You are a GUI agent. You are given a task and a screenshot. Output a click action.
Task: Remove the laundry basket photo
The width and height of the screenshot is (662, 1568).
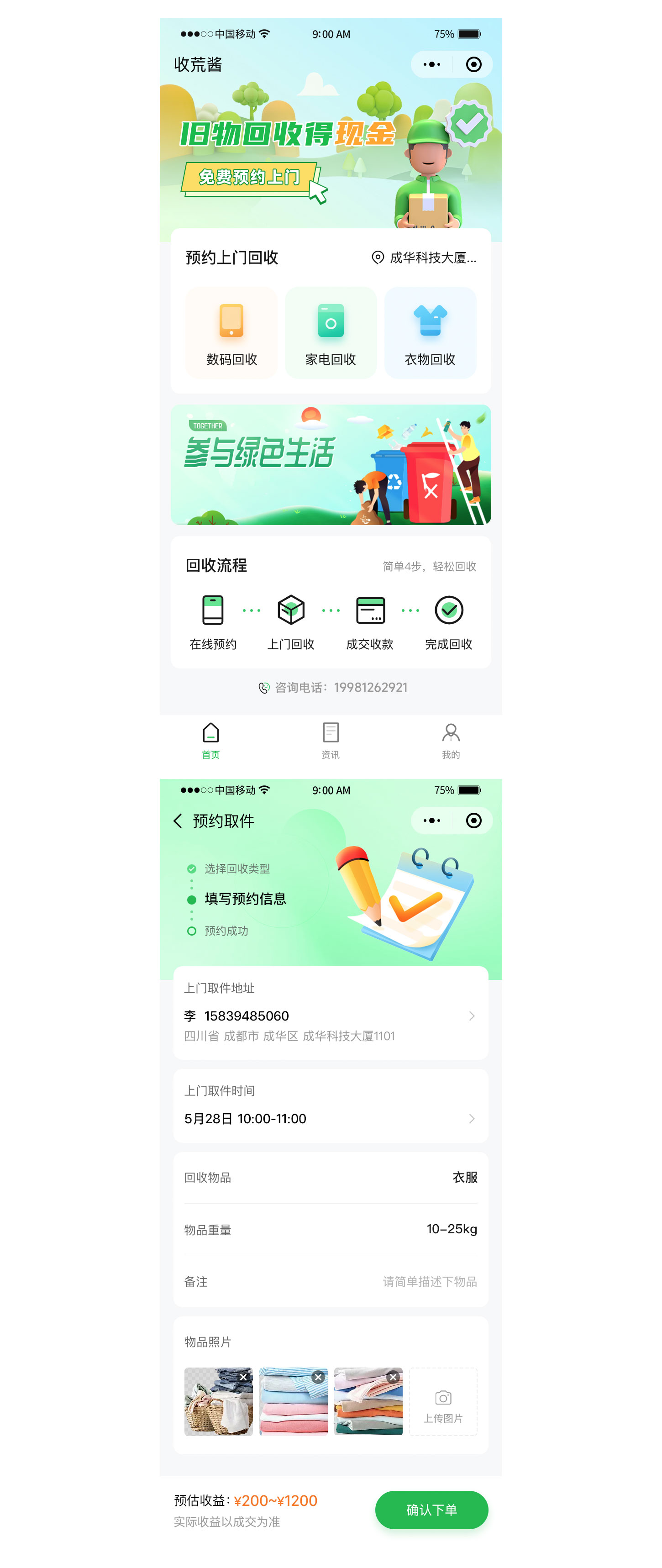coord(243,1377)
